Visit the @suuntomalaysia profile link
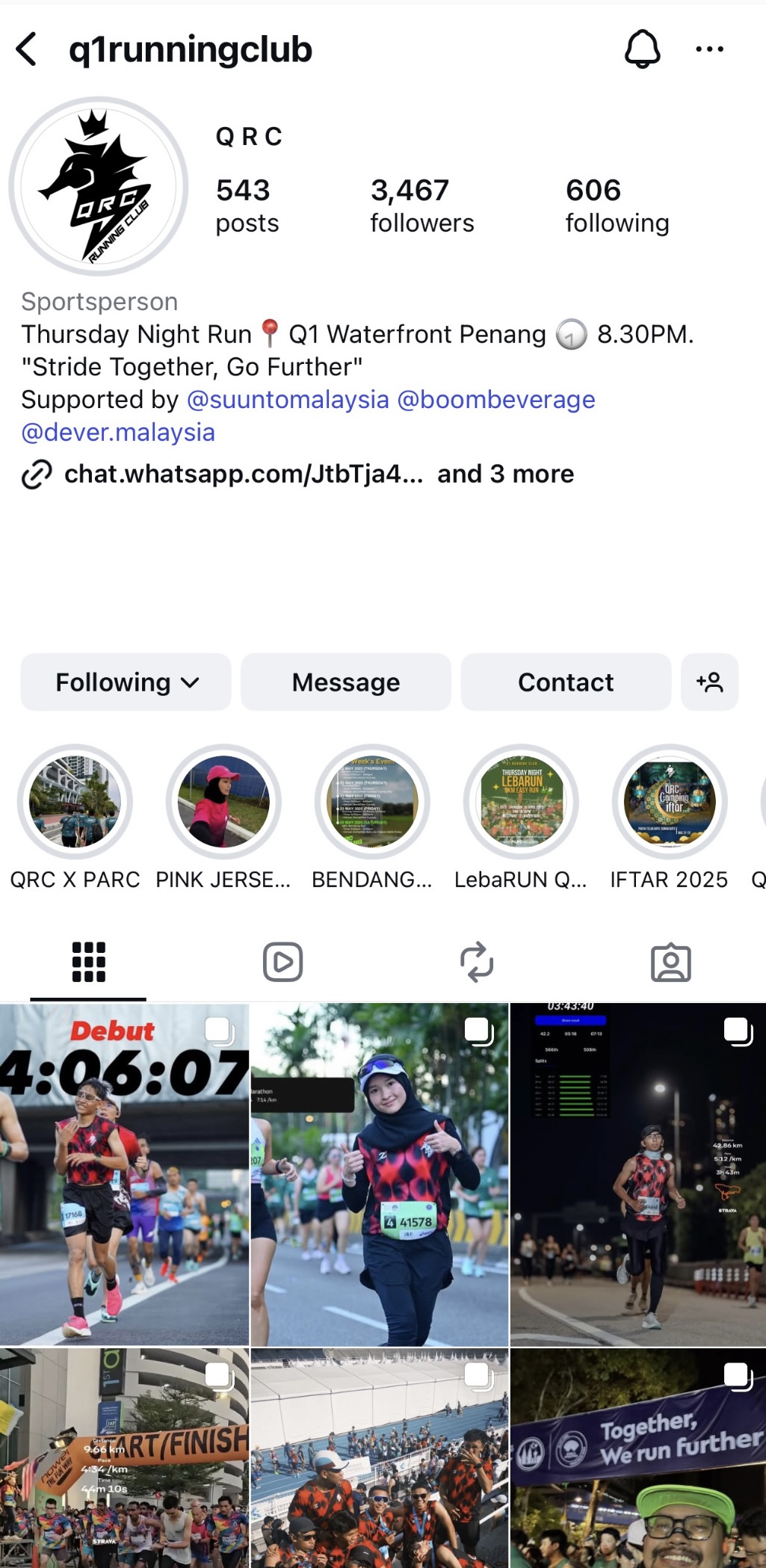The image size is (766, 1568). tap(288, 400)
